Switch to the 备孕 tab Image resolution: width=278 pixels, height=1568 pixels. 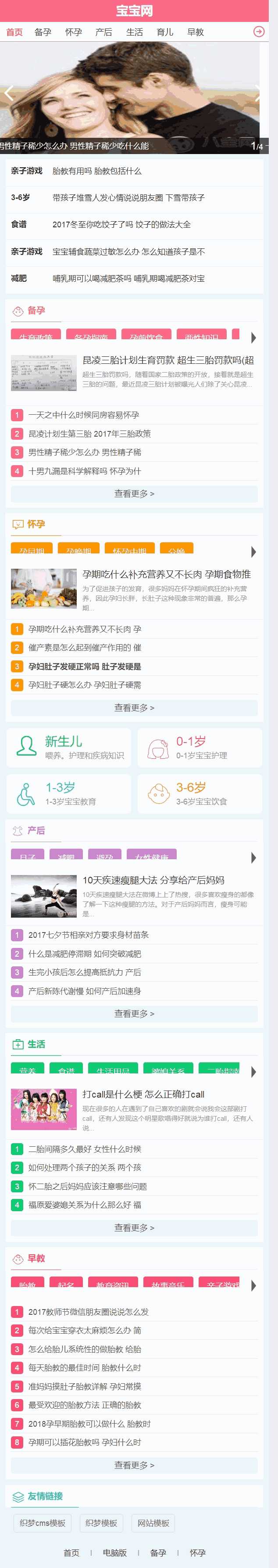43,32
